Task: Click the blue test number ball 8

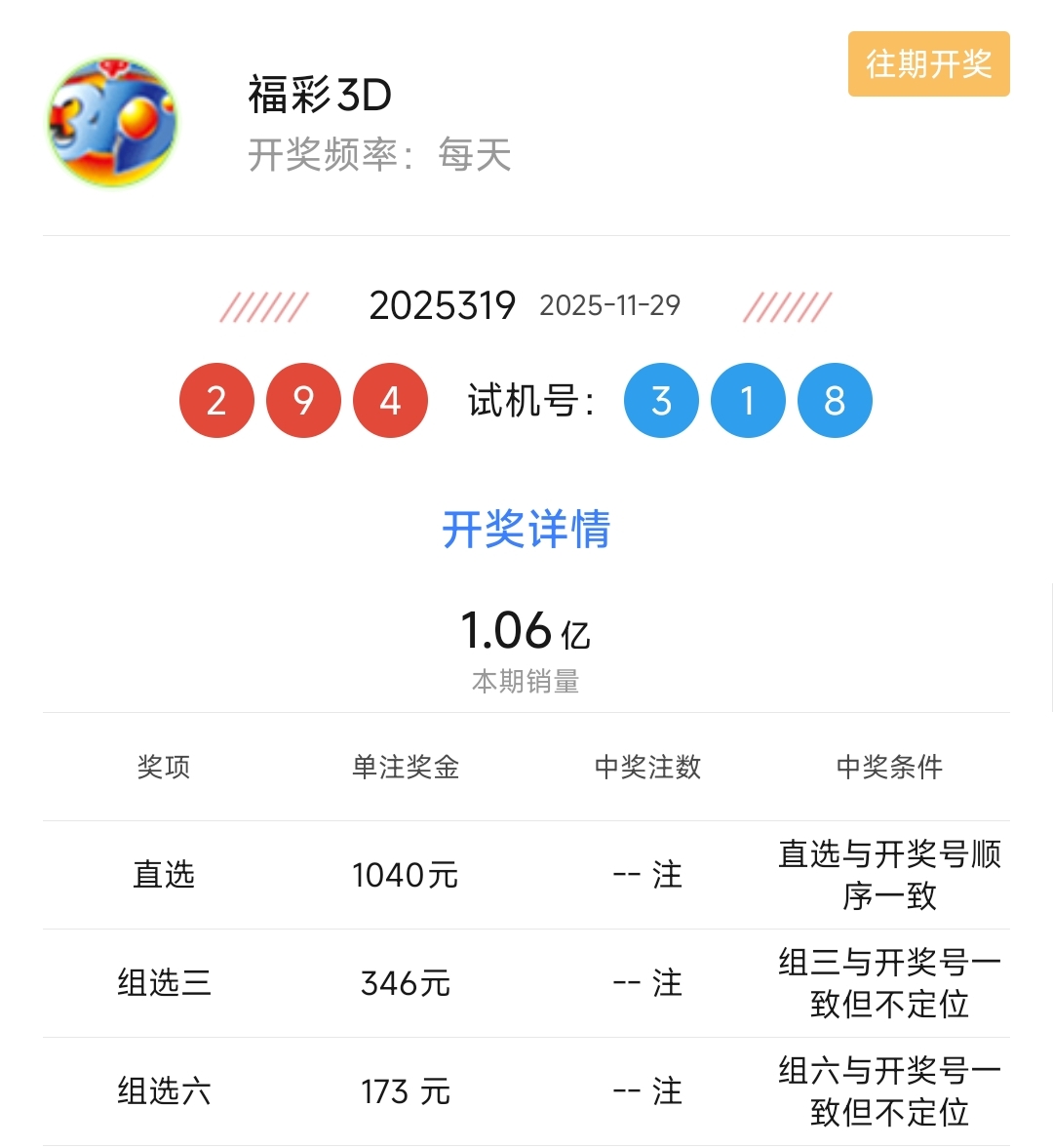Action: [x=834, y=400]
